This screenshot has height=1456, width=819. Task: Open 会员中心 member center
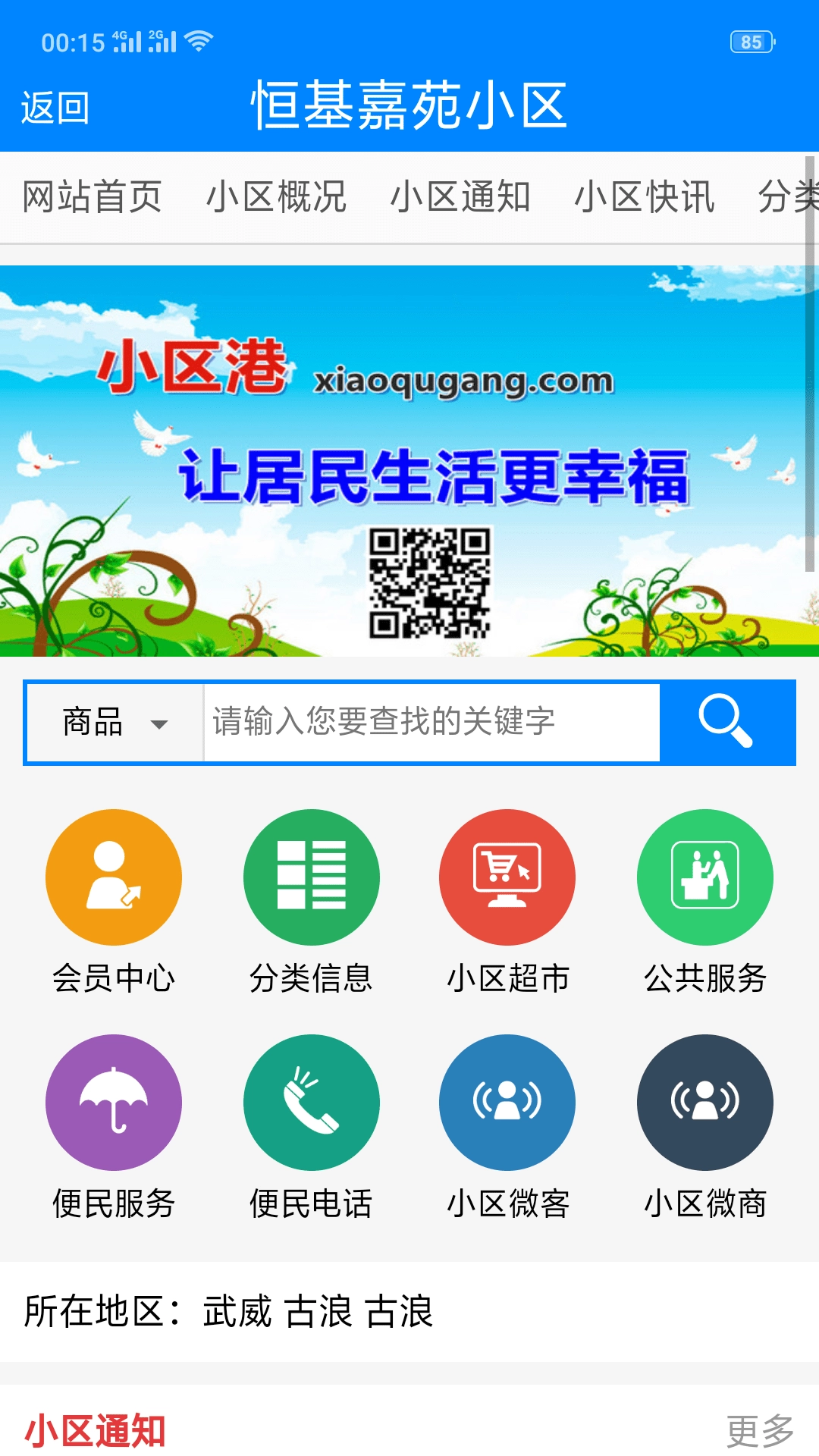click(114, 877)
